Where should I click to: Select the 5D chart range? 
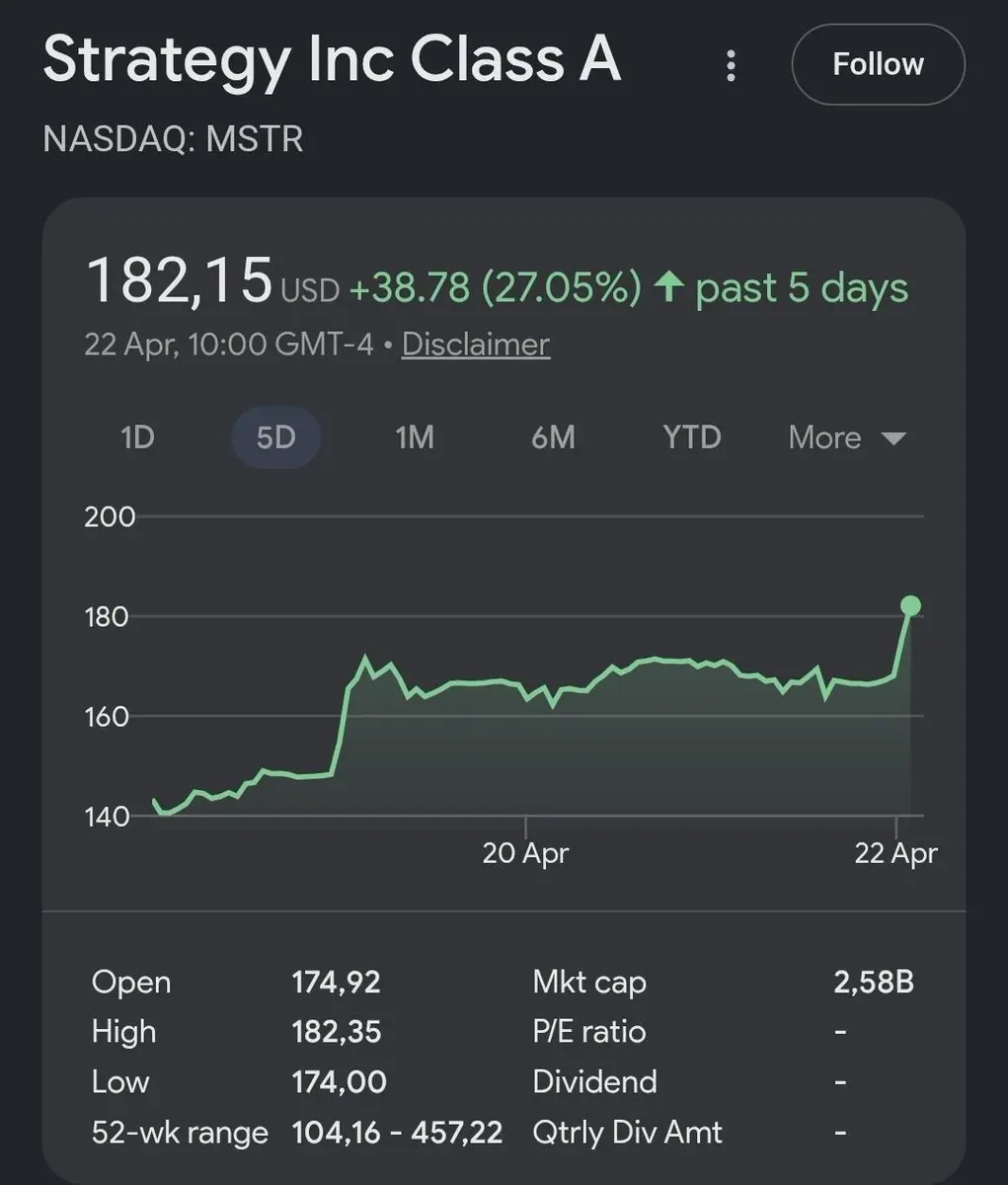(275, 437)
